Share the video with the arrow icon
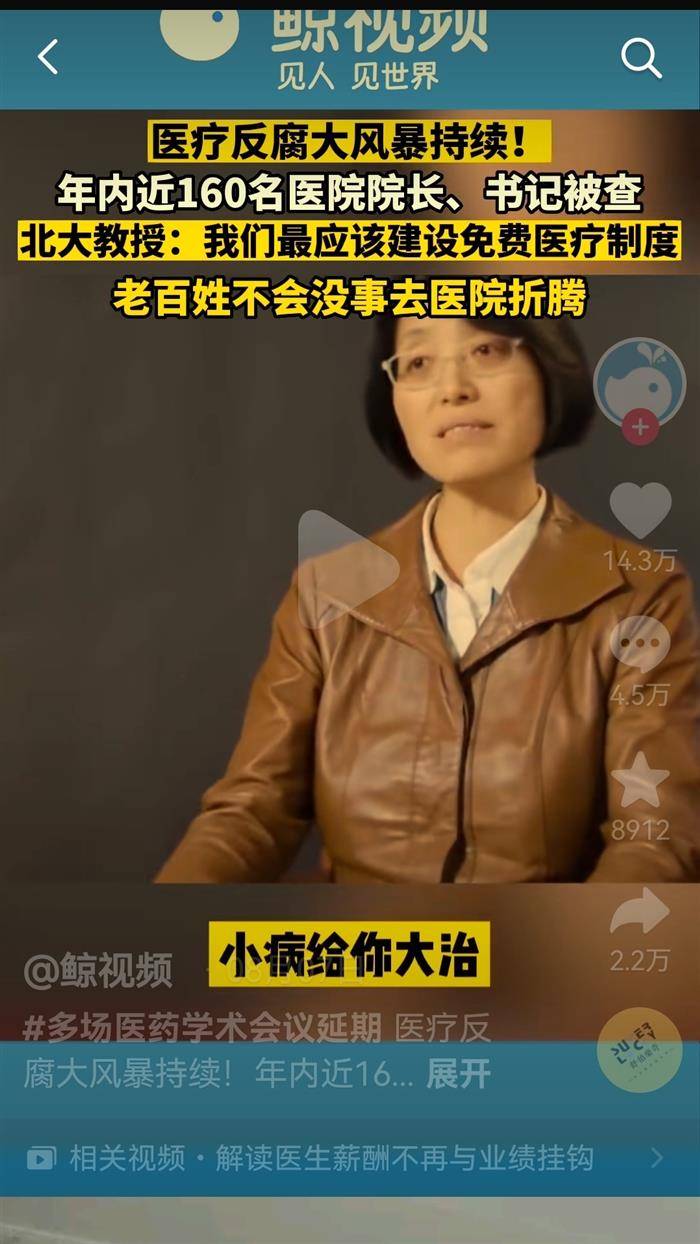This screenshot has height=1244, width=700. pos(640,913)
